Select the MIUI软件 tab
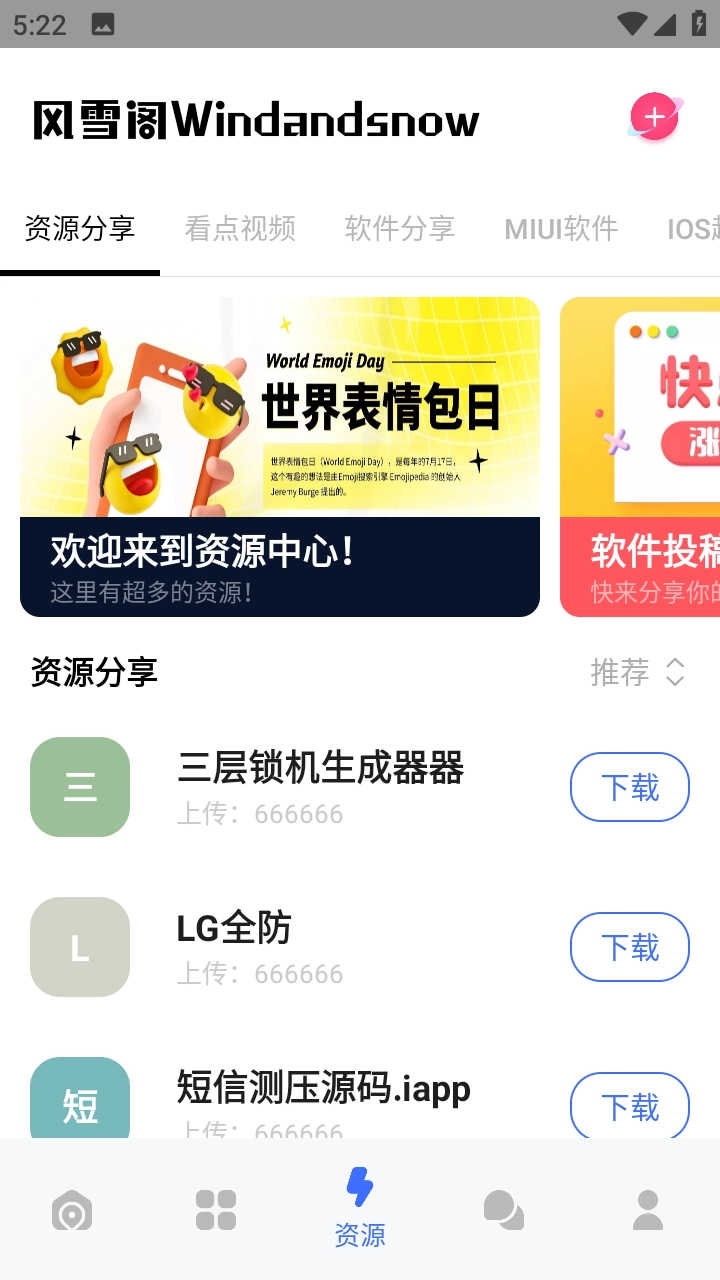Viewport: 720px width, 1280px height. pyautogui.click(x=561, y=229)
